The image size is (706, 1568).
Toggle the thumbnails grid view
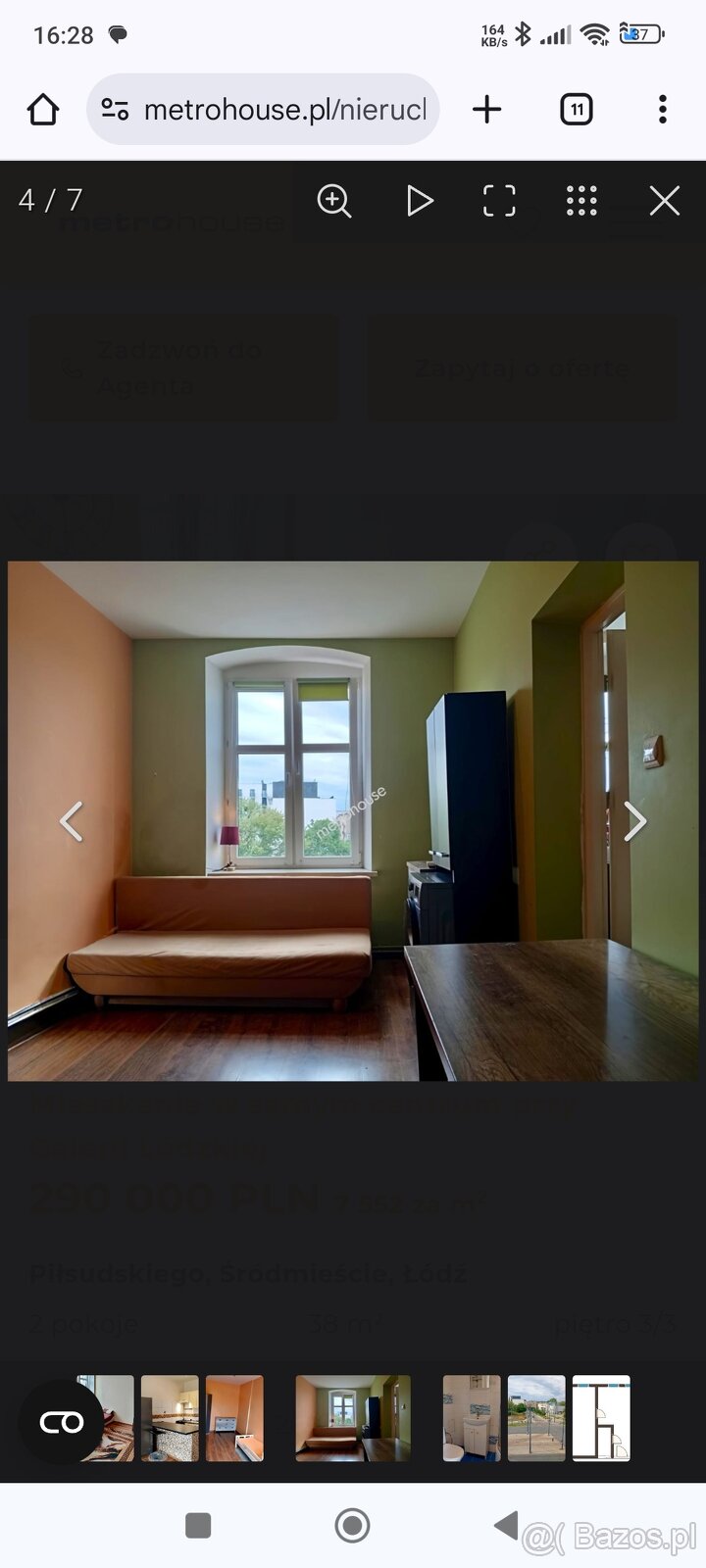coord(581,201)
